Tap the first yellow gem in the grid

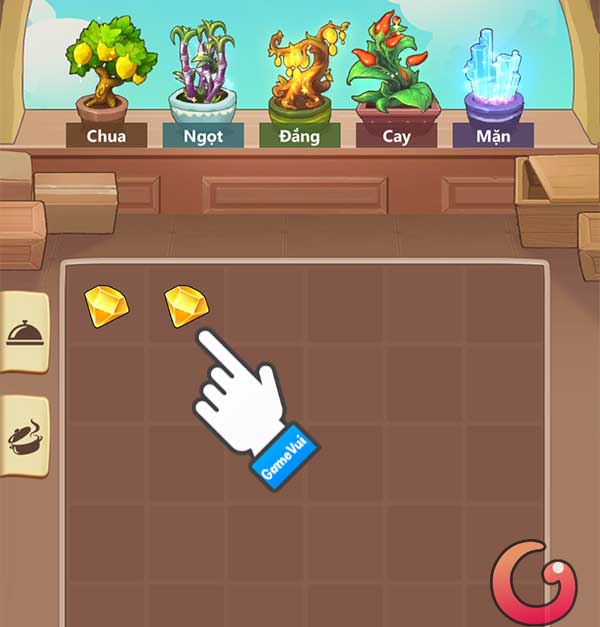(x=107, y=306)
